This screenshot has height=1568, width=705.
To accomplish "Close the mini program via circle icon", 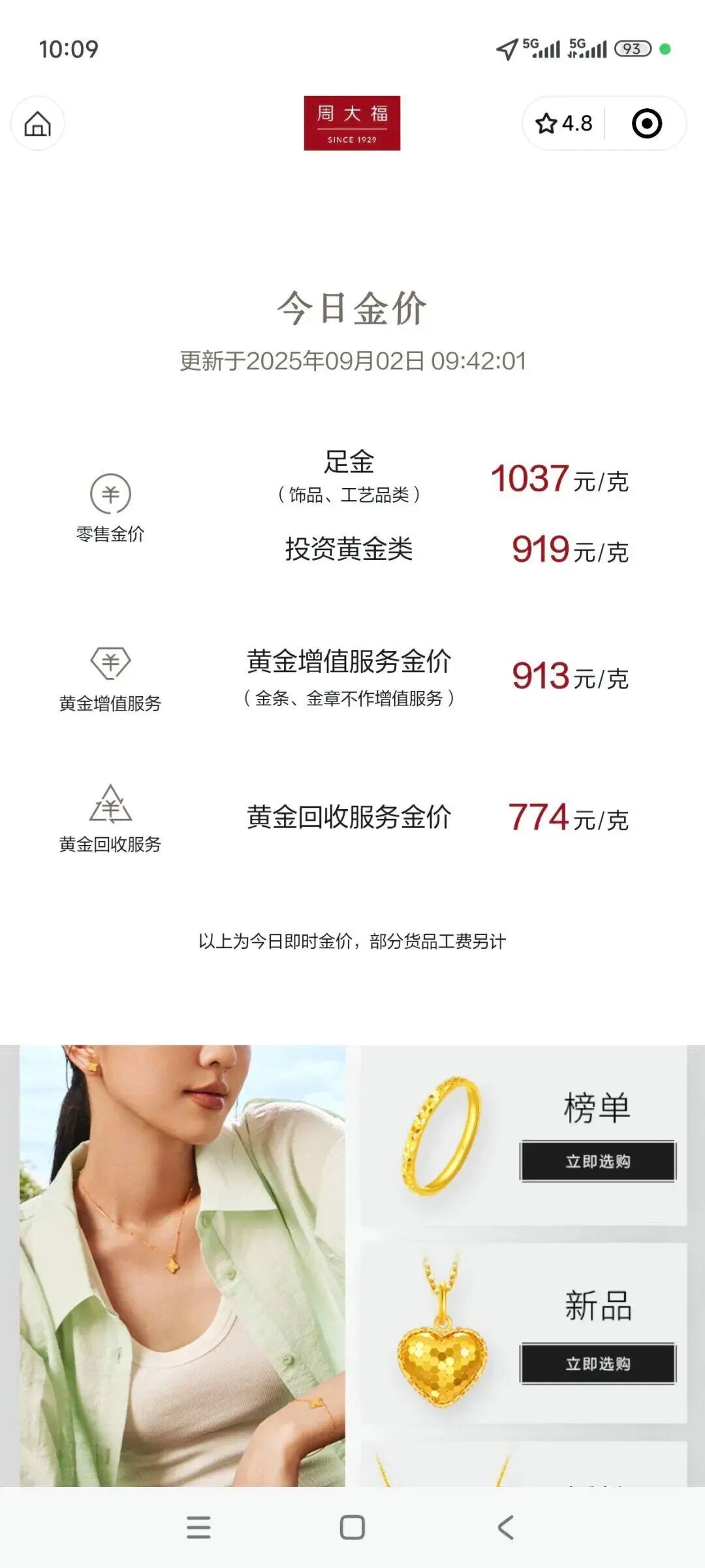I will [646, 123].
